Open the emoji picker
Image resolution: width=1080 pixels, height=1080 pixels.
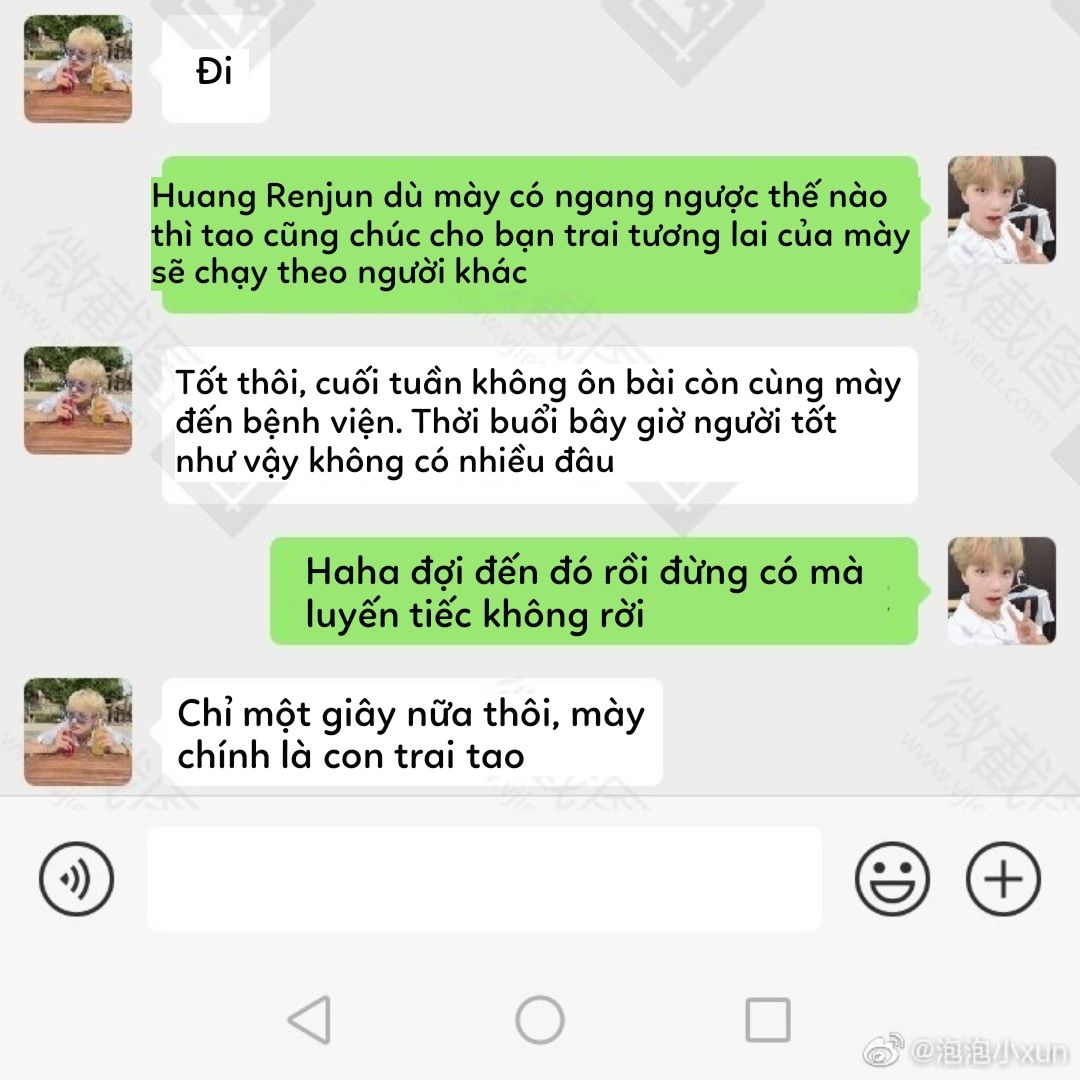click(892, 880)
